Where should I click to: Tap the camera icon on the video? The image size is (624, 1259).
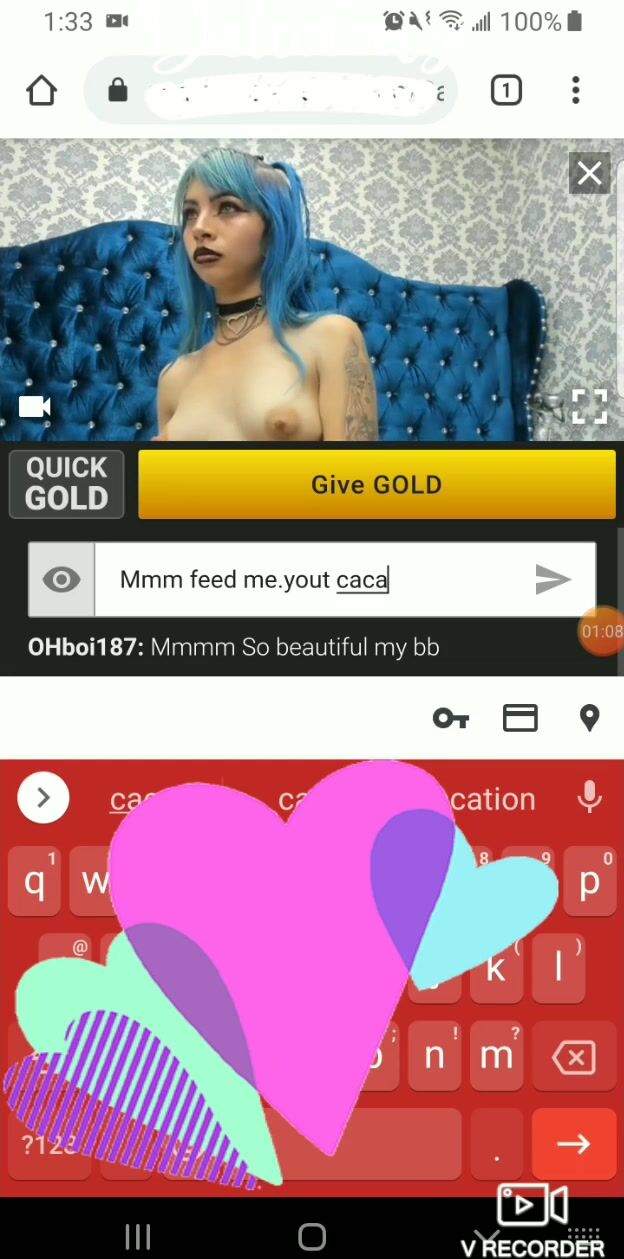35,406
